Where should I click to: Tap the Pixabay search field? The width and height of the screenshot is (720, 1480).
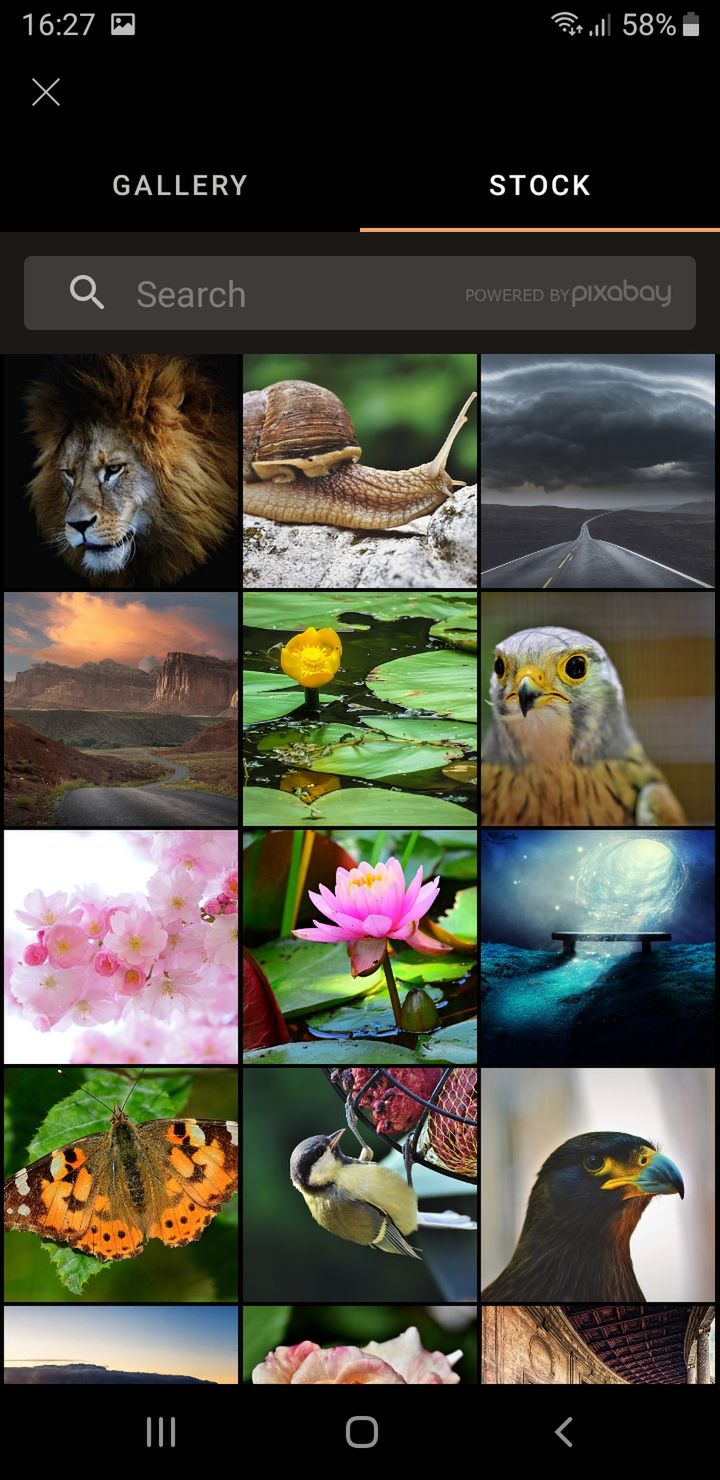tap(360, 293)
